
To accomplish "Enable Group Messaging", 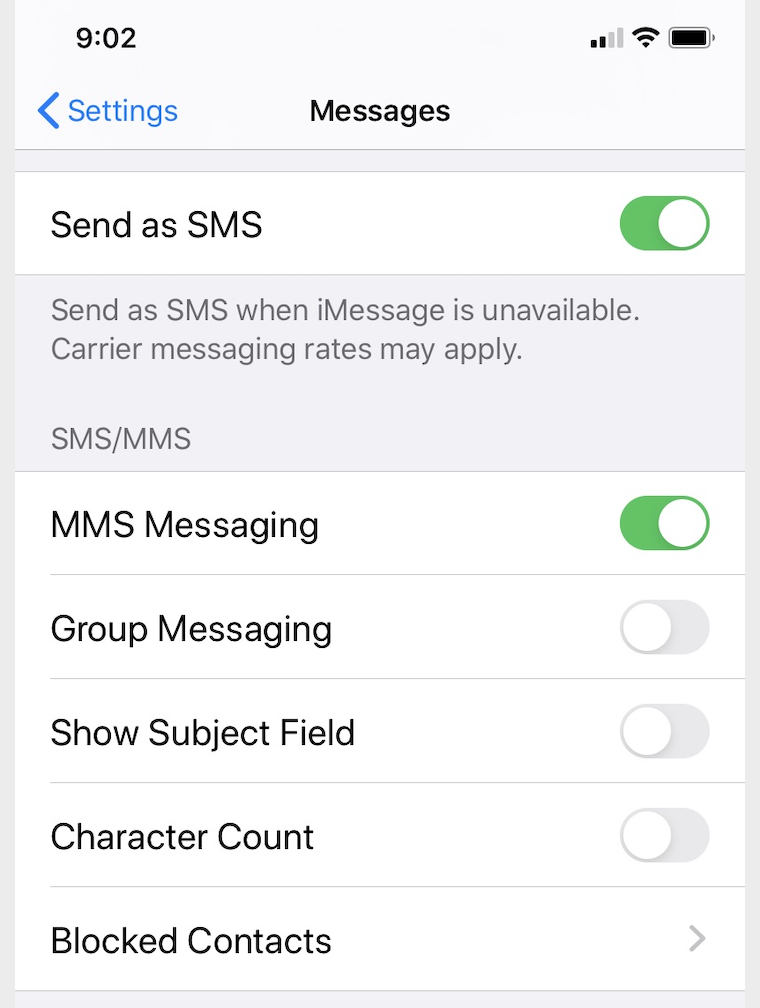I will click(x=664, y=628).
